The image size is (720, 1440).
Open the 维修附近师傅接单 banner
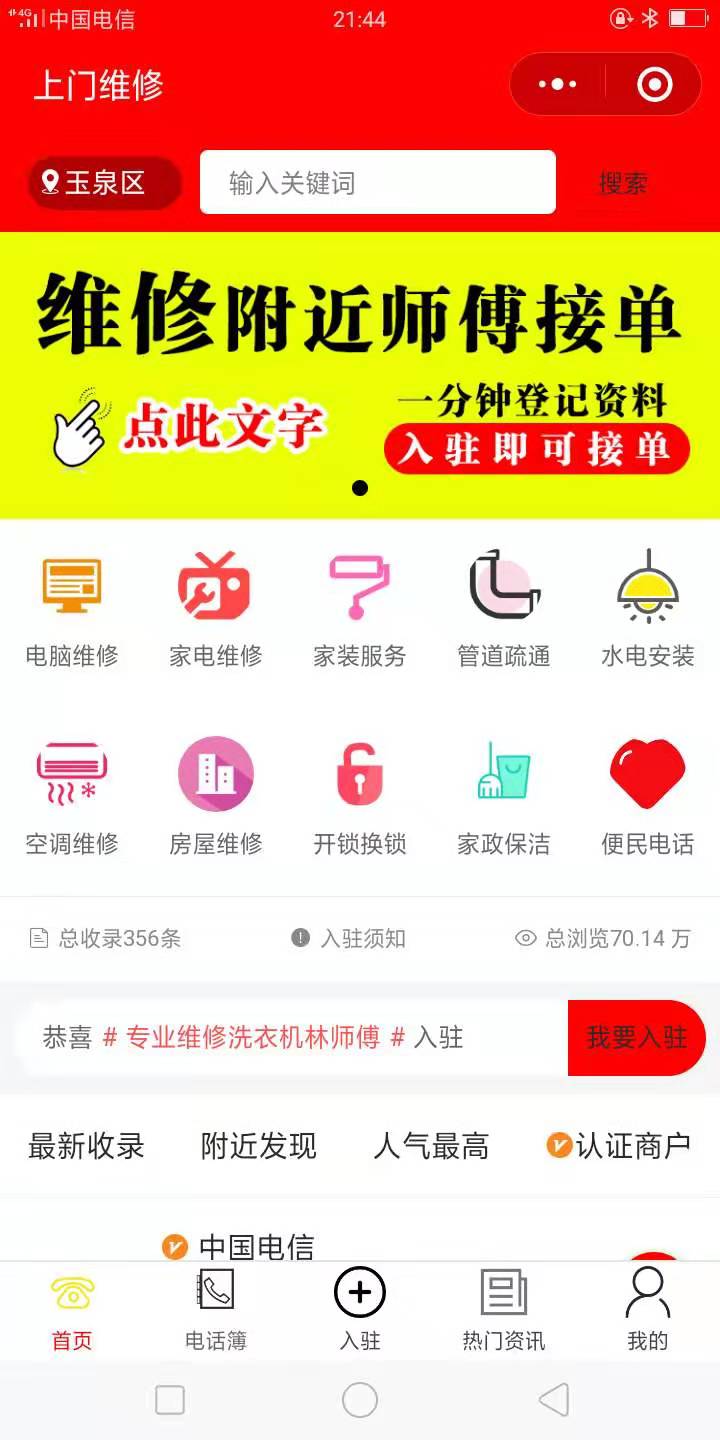pos(360,375)
